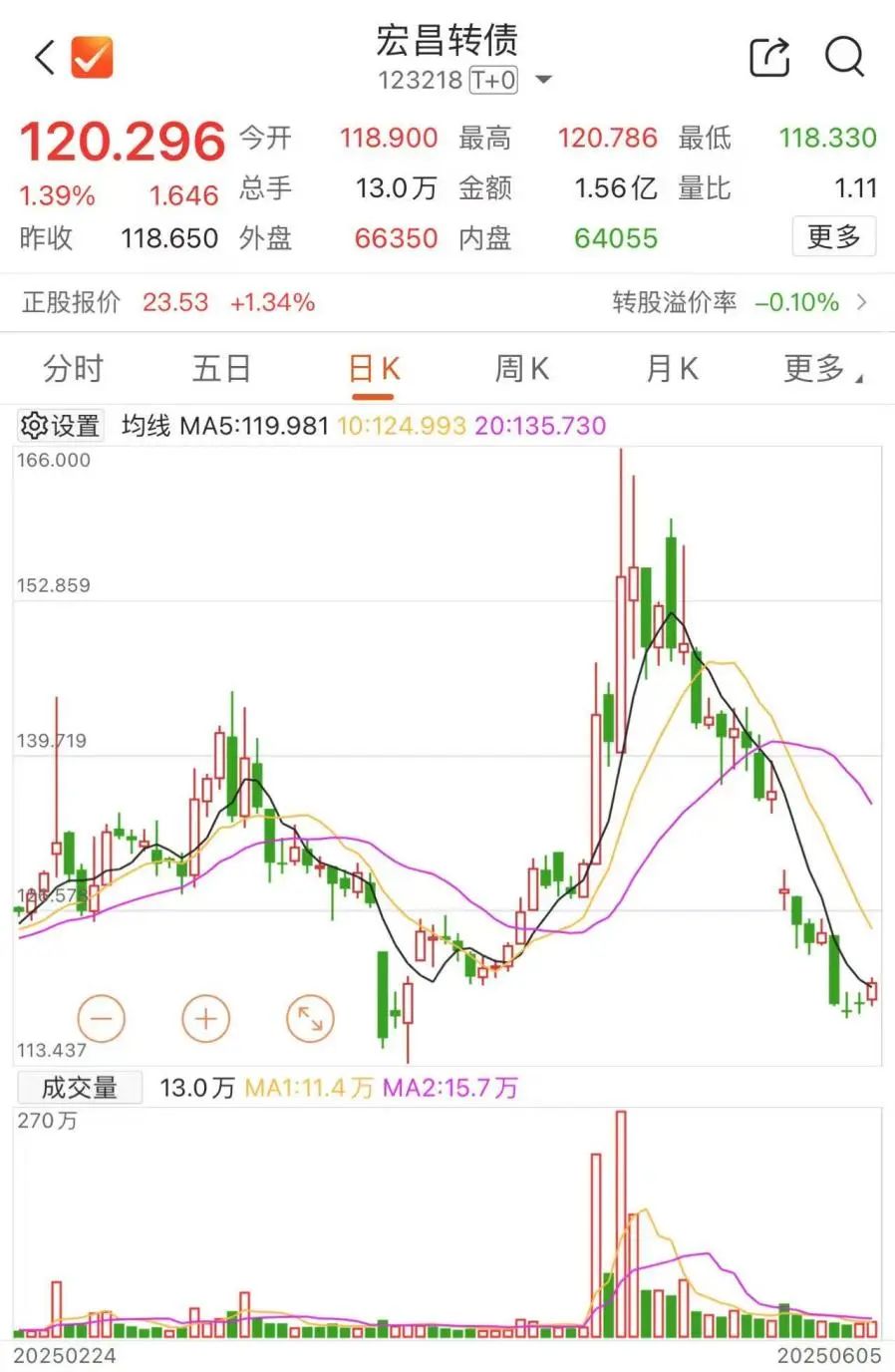The image size is (895, 1372).
Task: Switch to the 五日 chart tab
Action: [x=221, y=369]
